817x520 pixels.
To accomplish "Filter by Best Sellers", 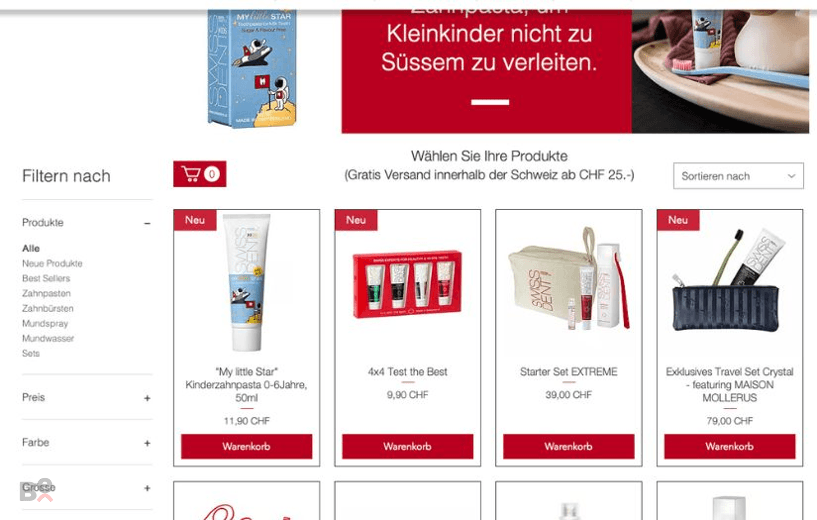I will coord(46,279).
